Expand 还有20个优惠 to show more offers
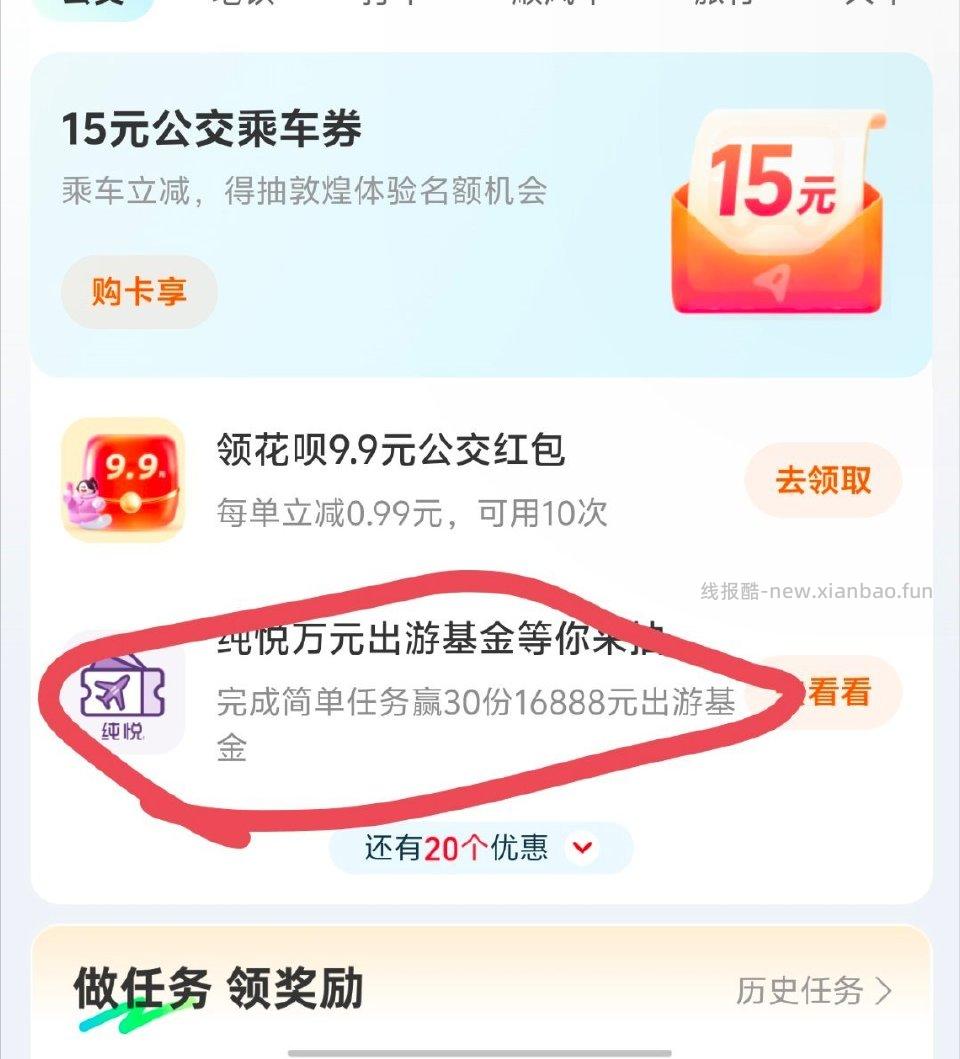Viewport: 960px width, 1059px height. pos(455,847)
